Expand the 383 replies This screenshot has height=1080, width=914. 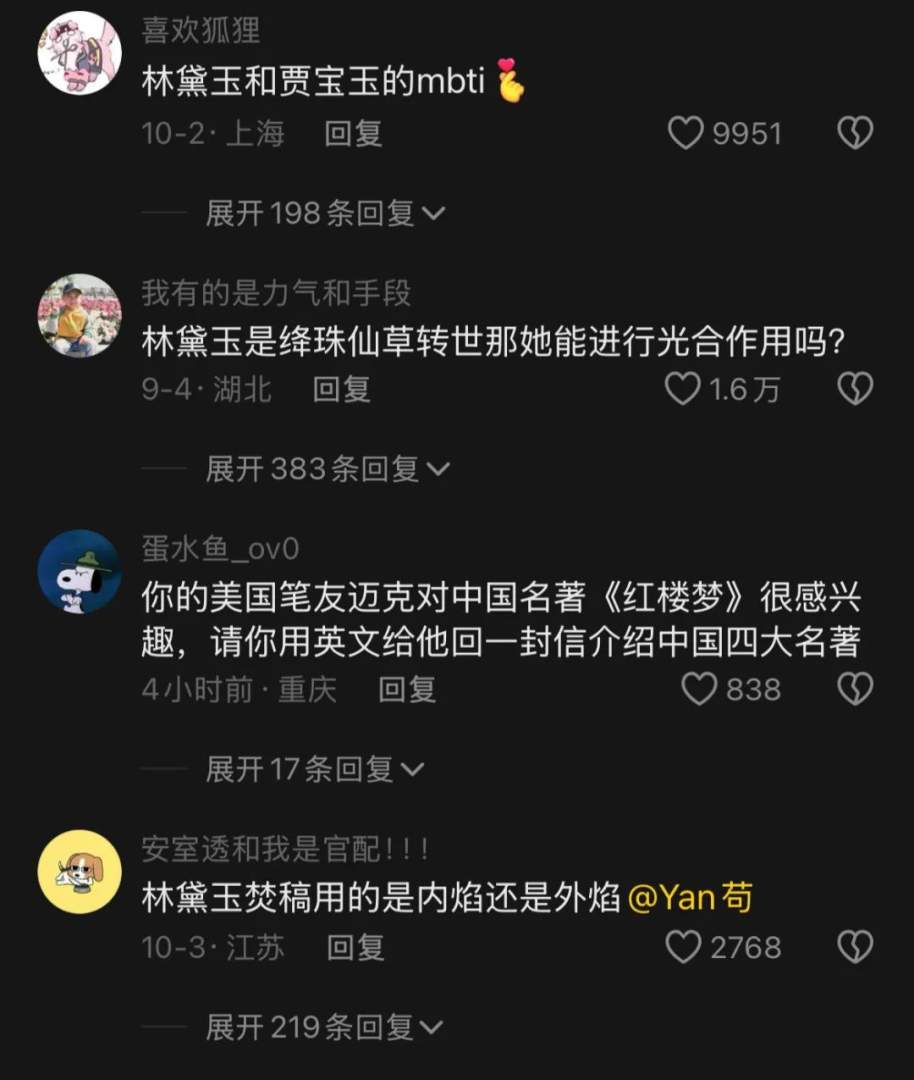[327, 468]
